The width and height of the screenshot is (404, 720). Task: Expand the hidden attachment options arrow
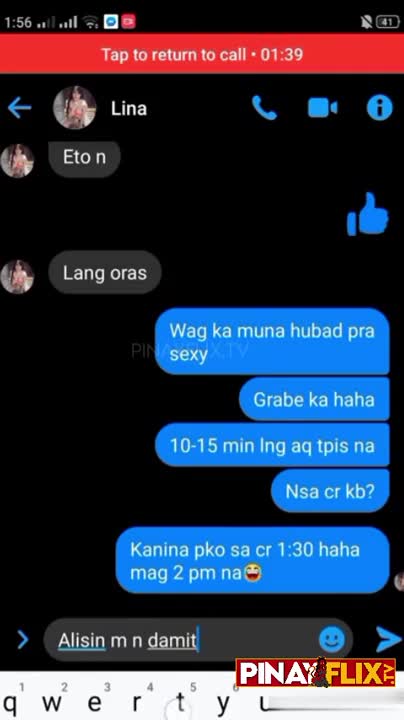coord(22,639)
